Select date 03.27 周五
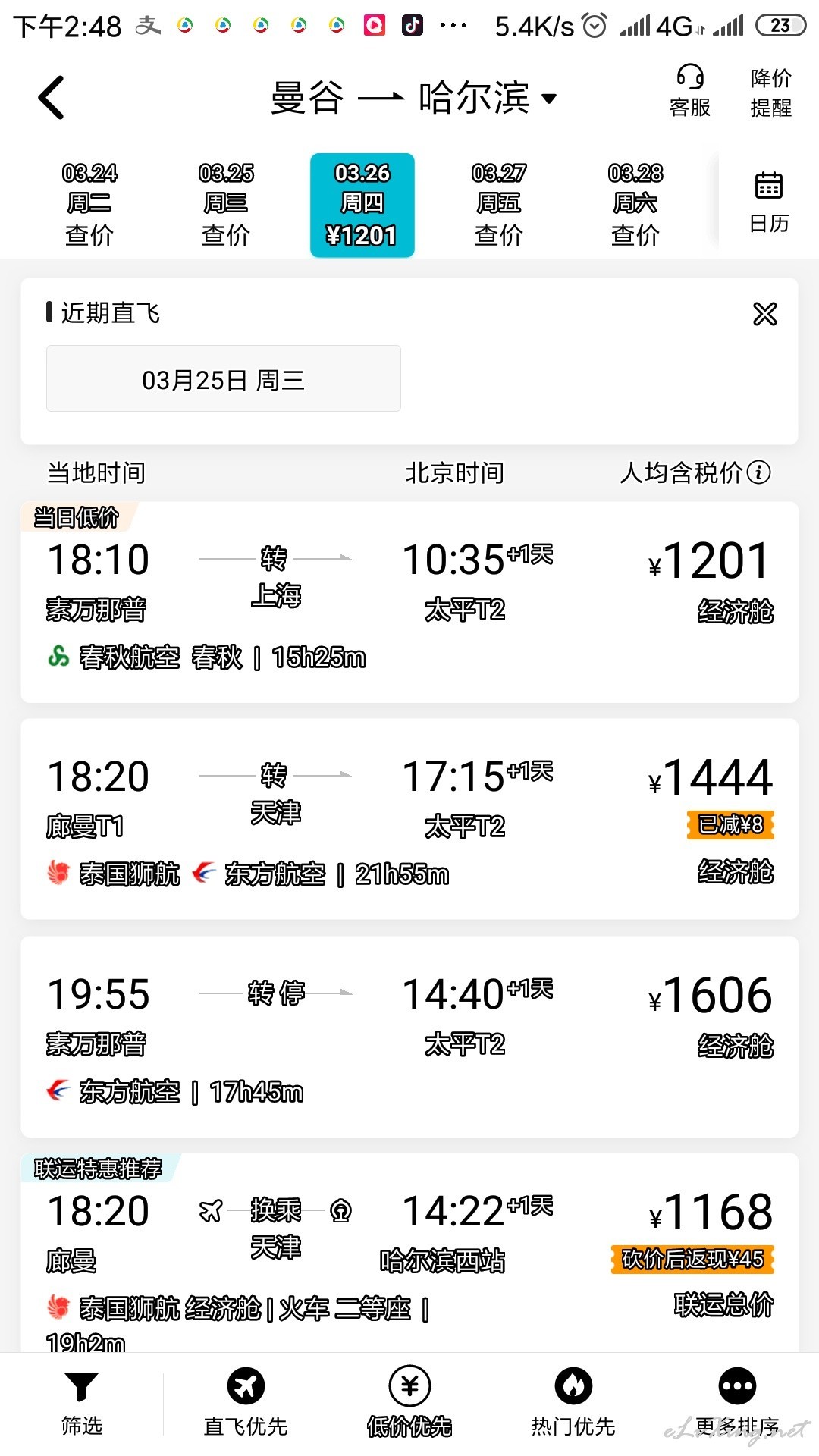 point(499,205)
